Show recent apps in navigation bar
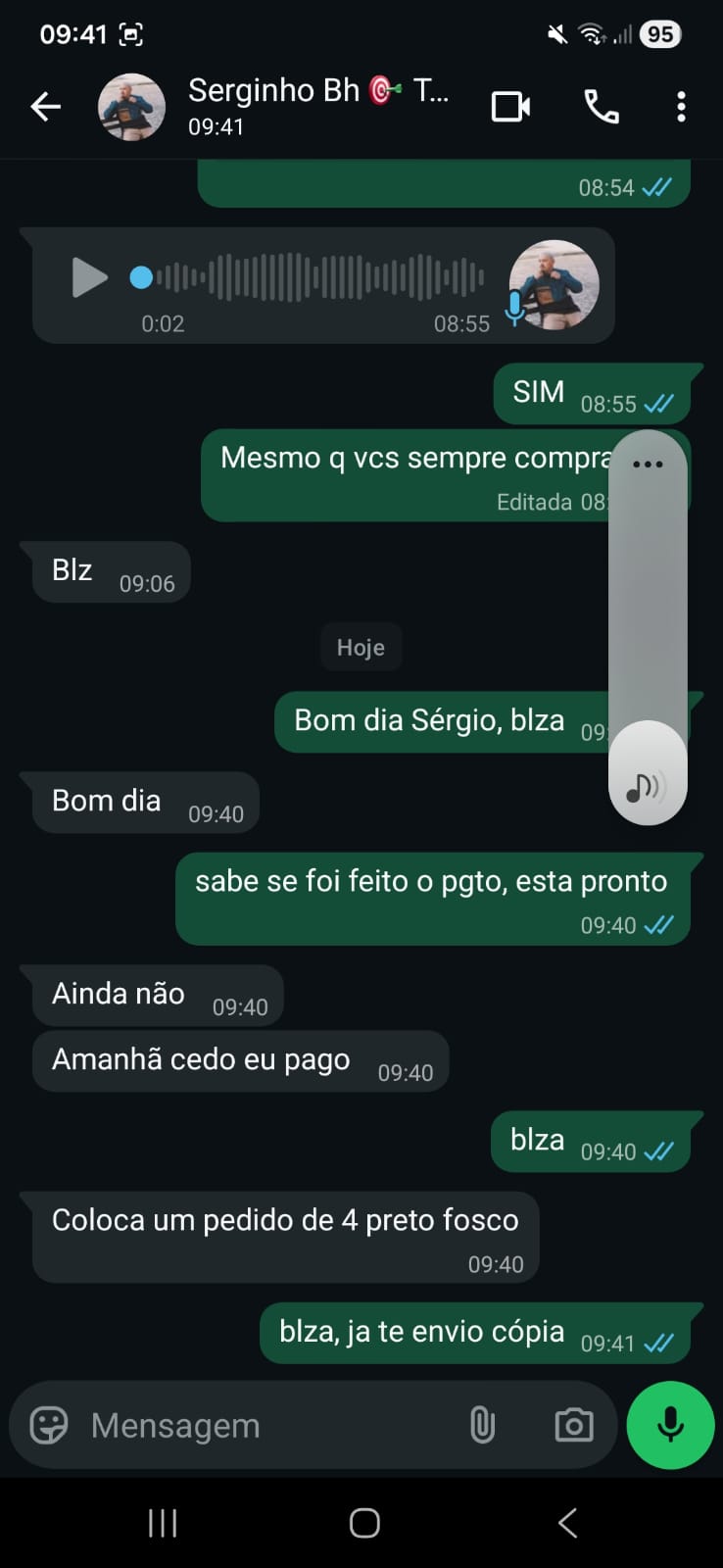This screenshot has width=723, height=1568. tap(163, 1523)
